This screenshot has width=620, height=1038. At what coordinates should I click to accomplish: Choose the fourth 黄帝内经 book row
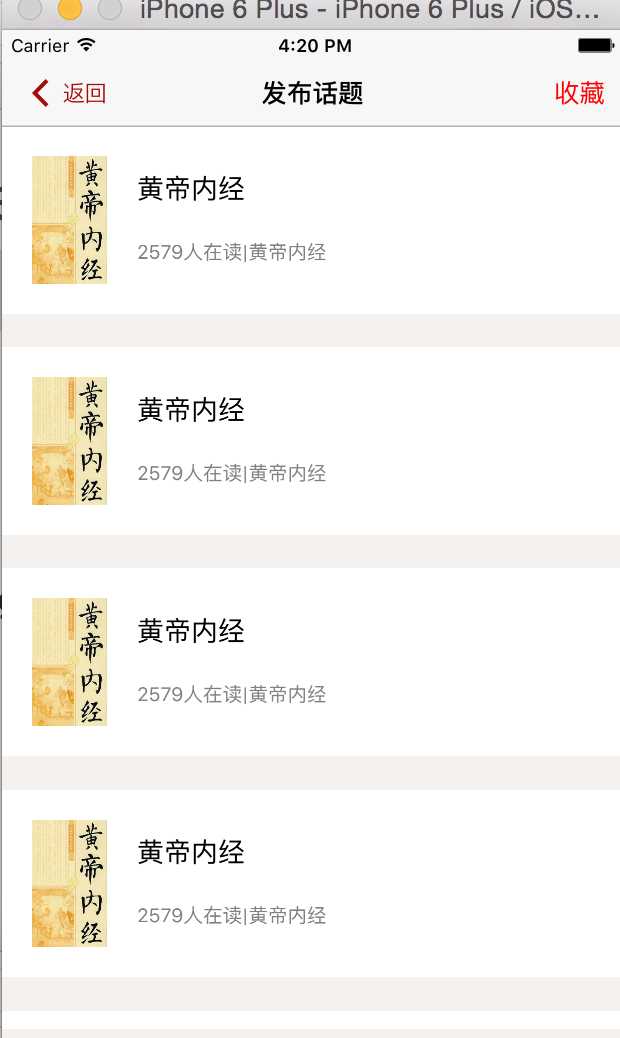[310, 883]
